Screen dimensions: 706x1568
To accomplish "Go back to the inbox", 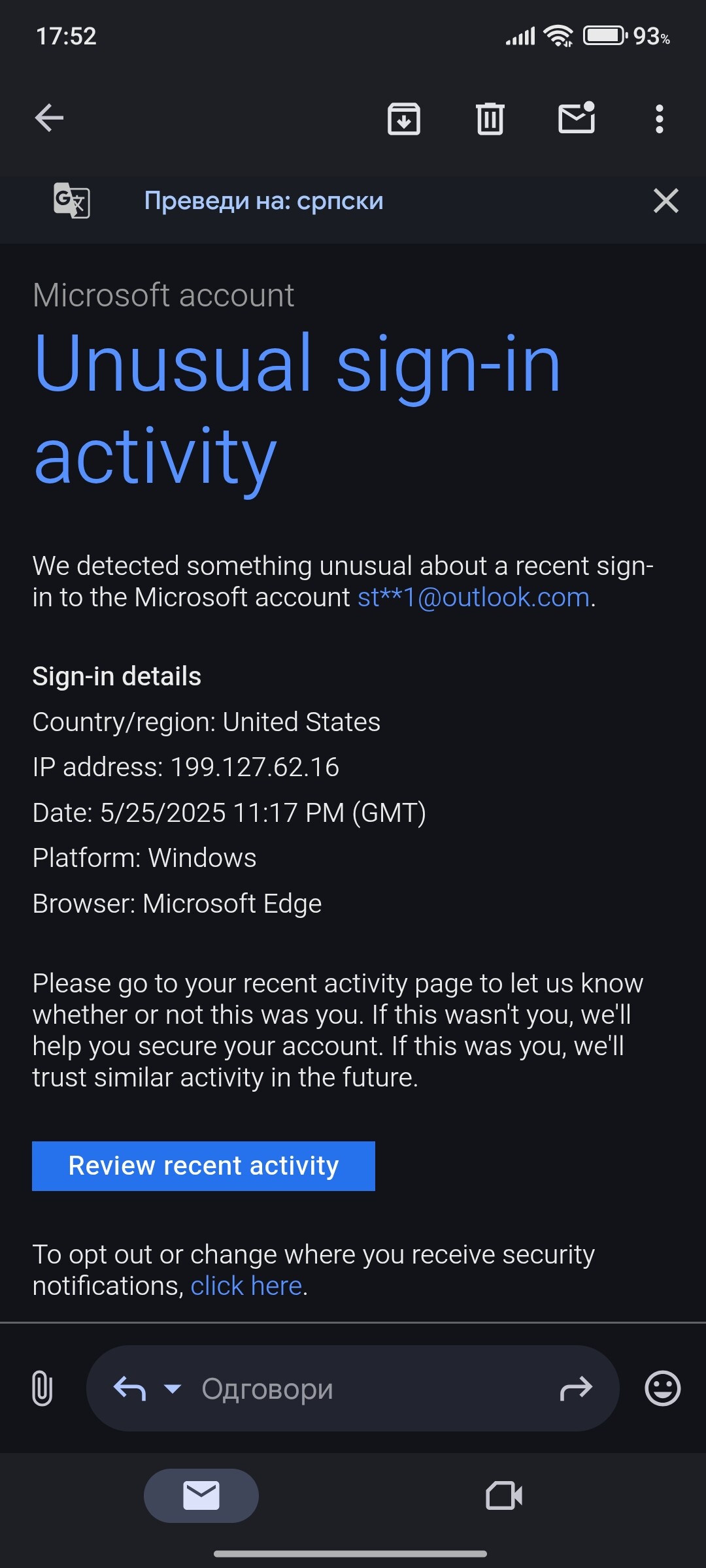I will [x=49, y=118].
